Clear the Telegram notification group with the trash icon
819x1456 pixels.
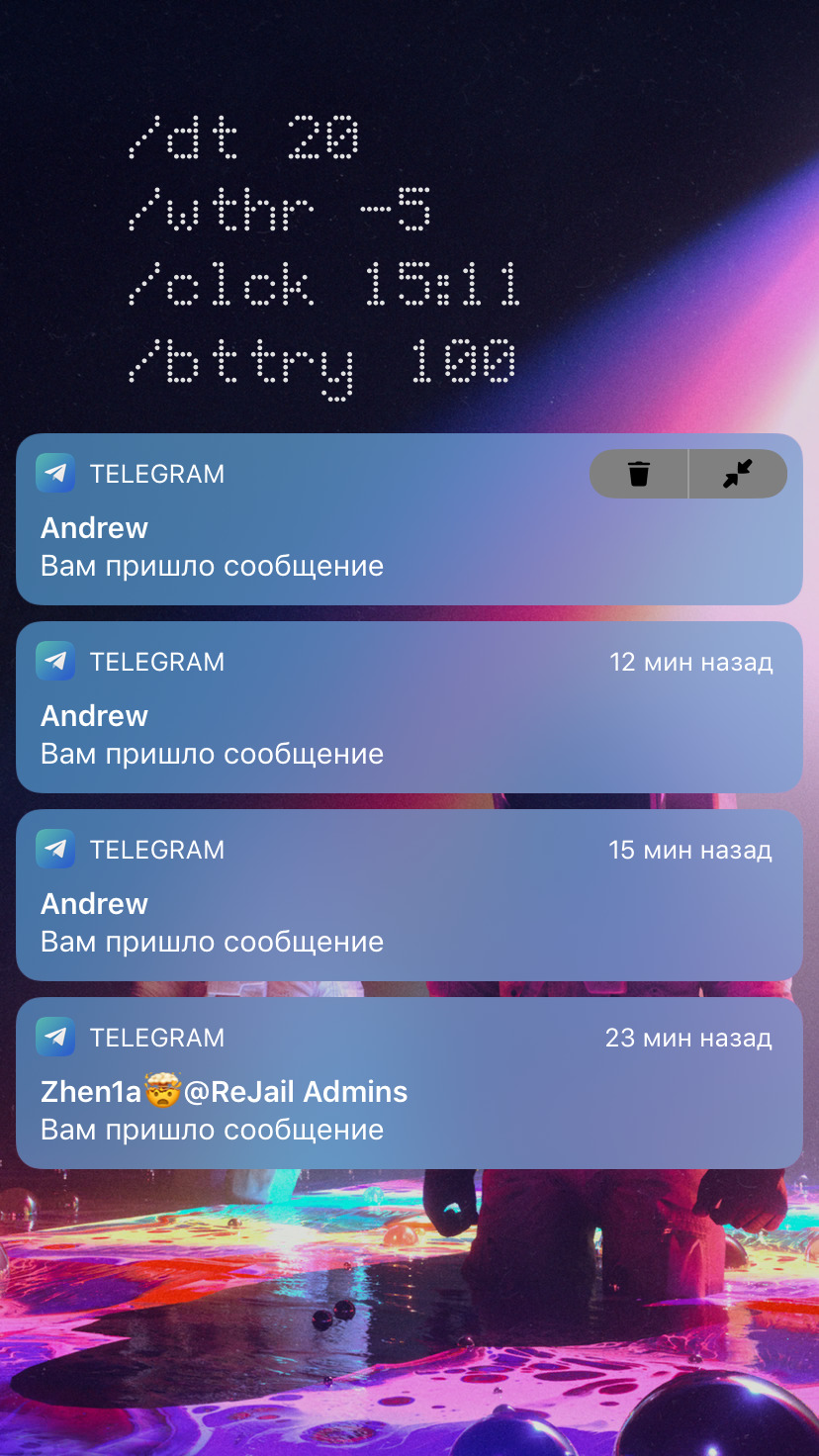pos(639,474)
